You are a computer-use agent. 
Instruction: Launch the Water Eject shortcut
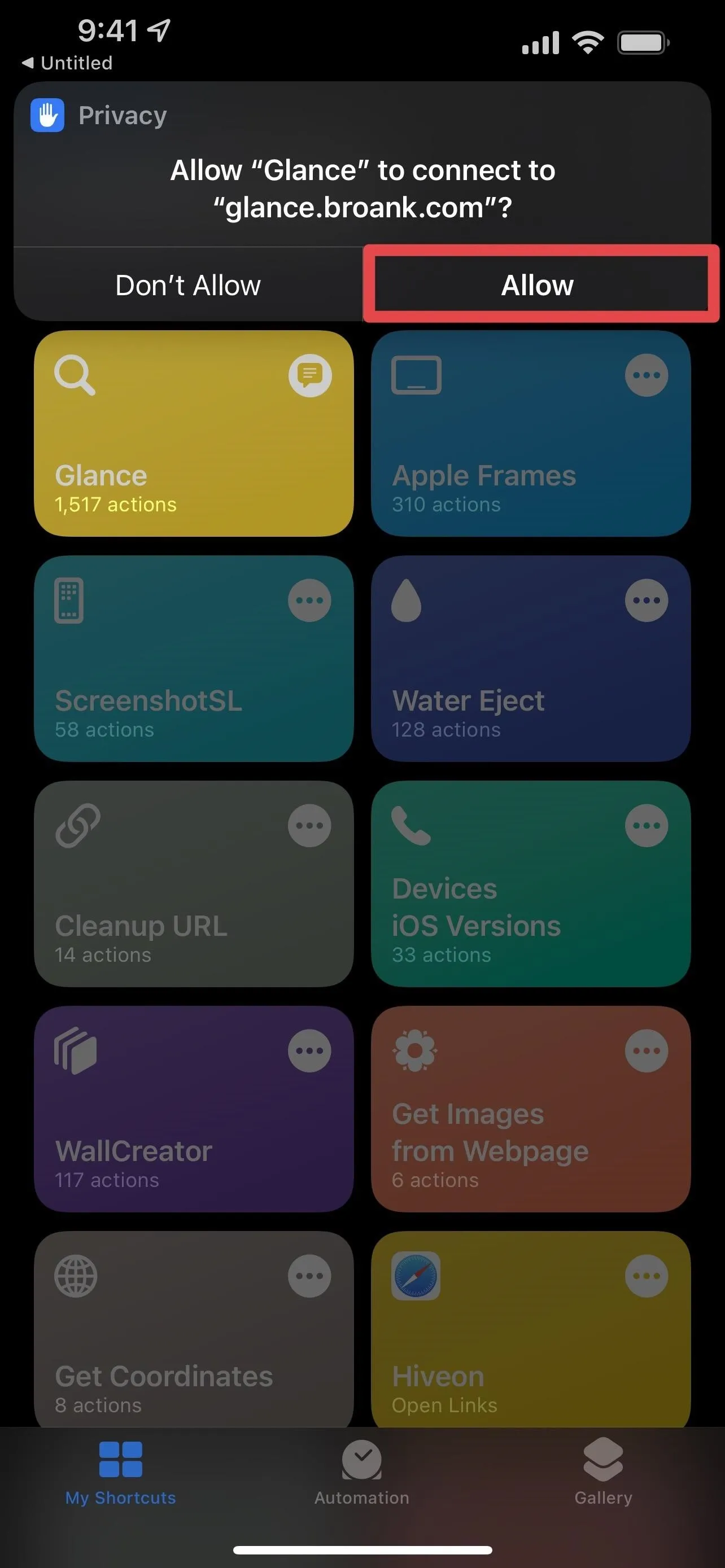pos(531,659)
